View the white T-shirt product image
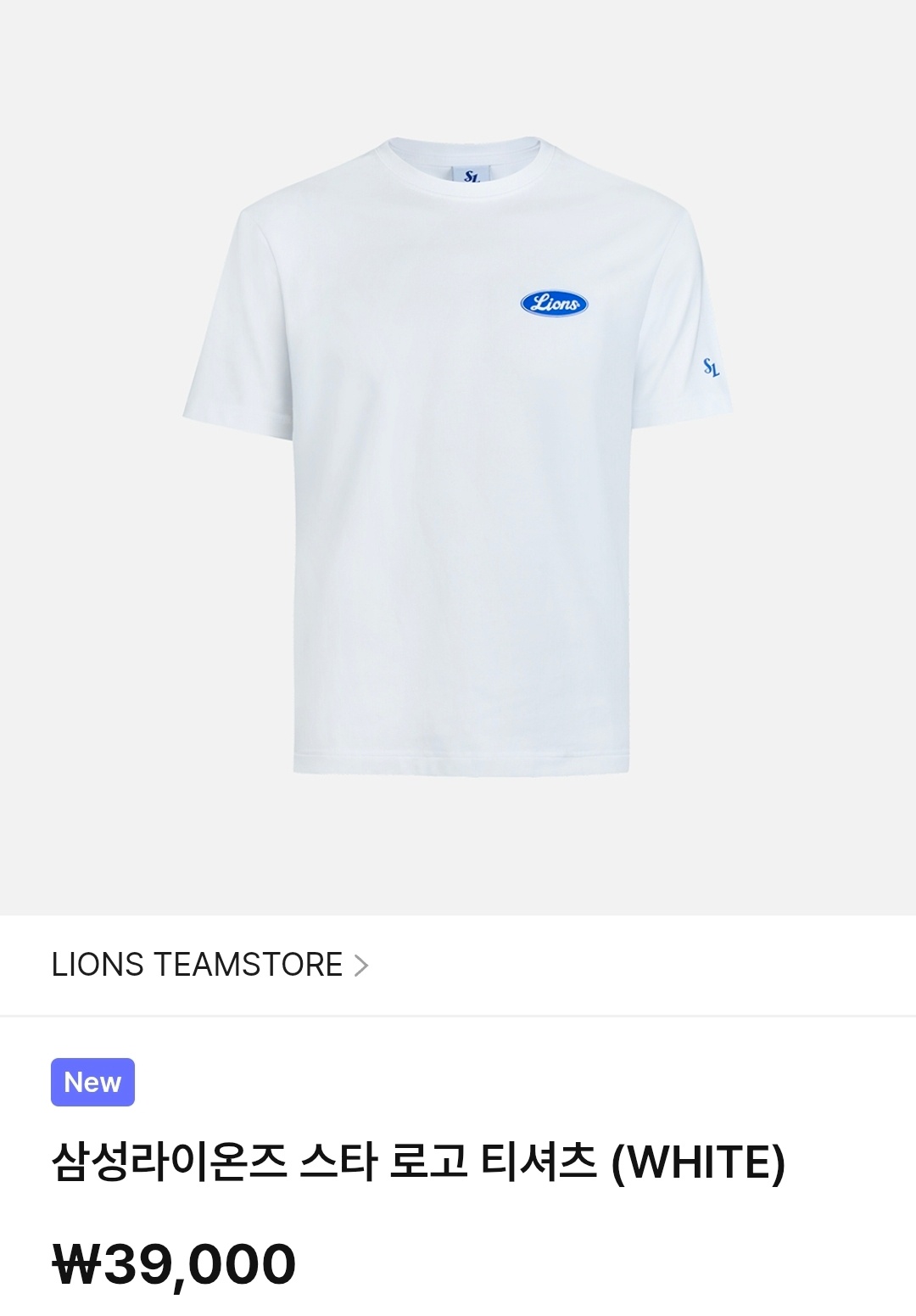 458,456
